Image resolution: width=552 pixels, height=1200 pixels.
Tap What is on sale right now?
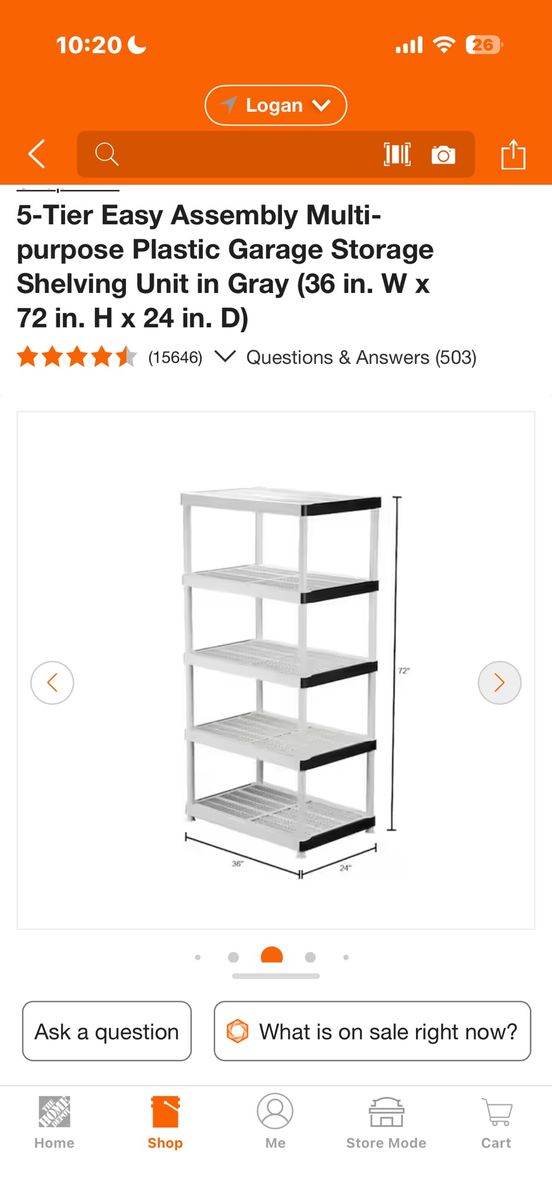[372, 1031]
